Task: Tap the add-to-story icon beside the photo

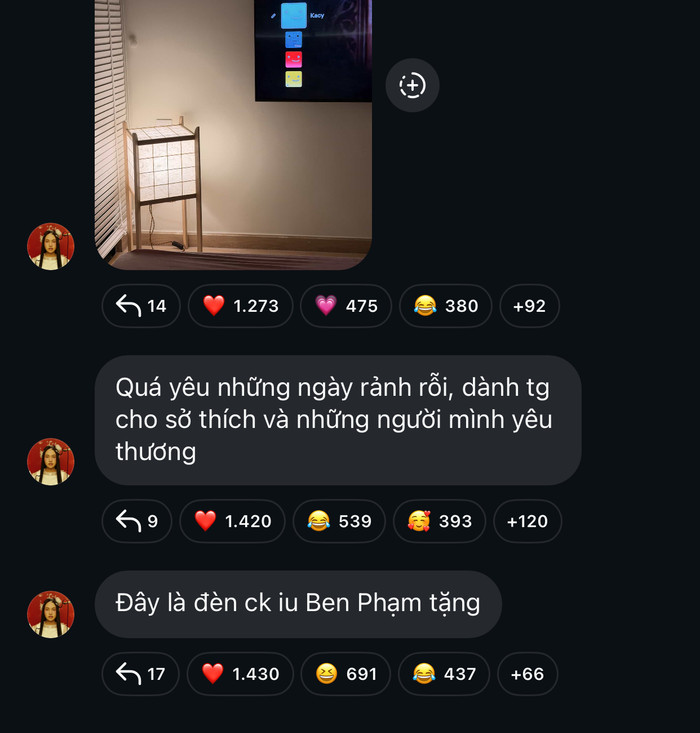Action: coord(412,85)
